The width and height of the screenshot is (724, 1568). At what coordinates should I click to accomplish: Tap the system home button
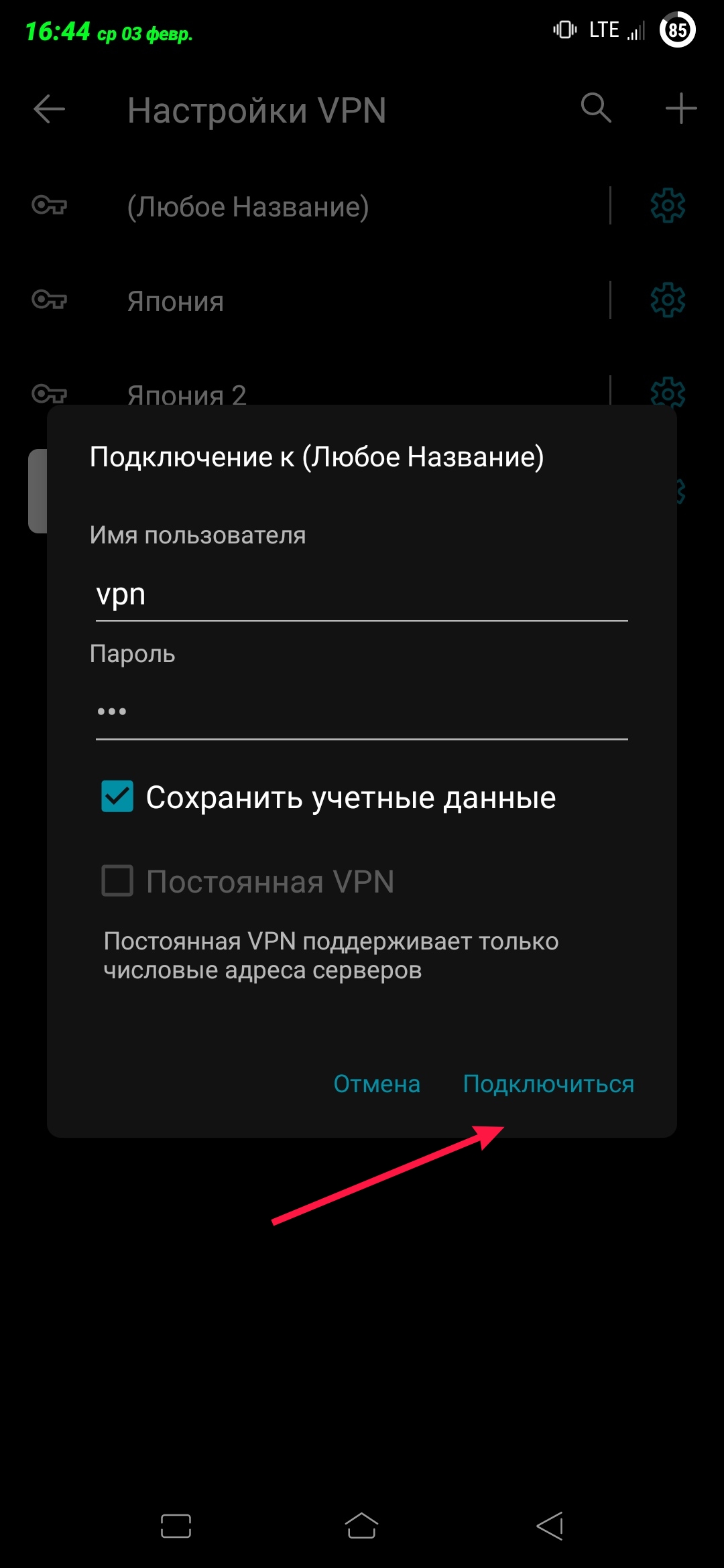pyautogui.click(x=361, y=1525)
